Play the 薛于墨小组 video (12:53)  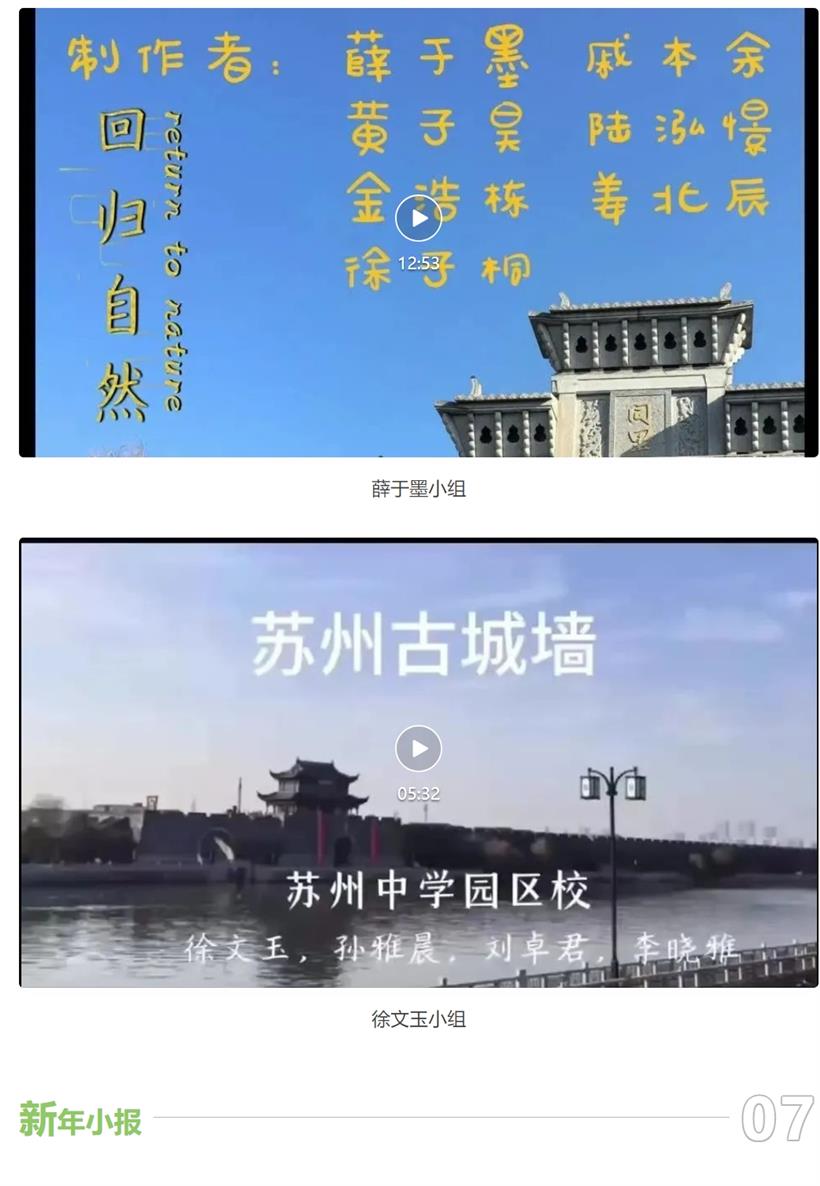coord(418,219)
